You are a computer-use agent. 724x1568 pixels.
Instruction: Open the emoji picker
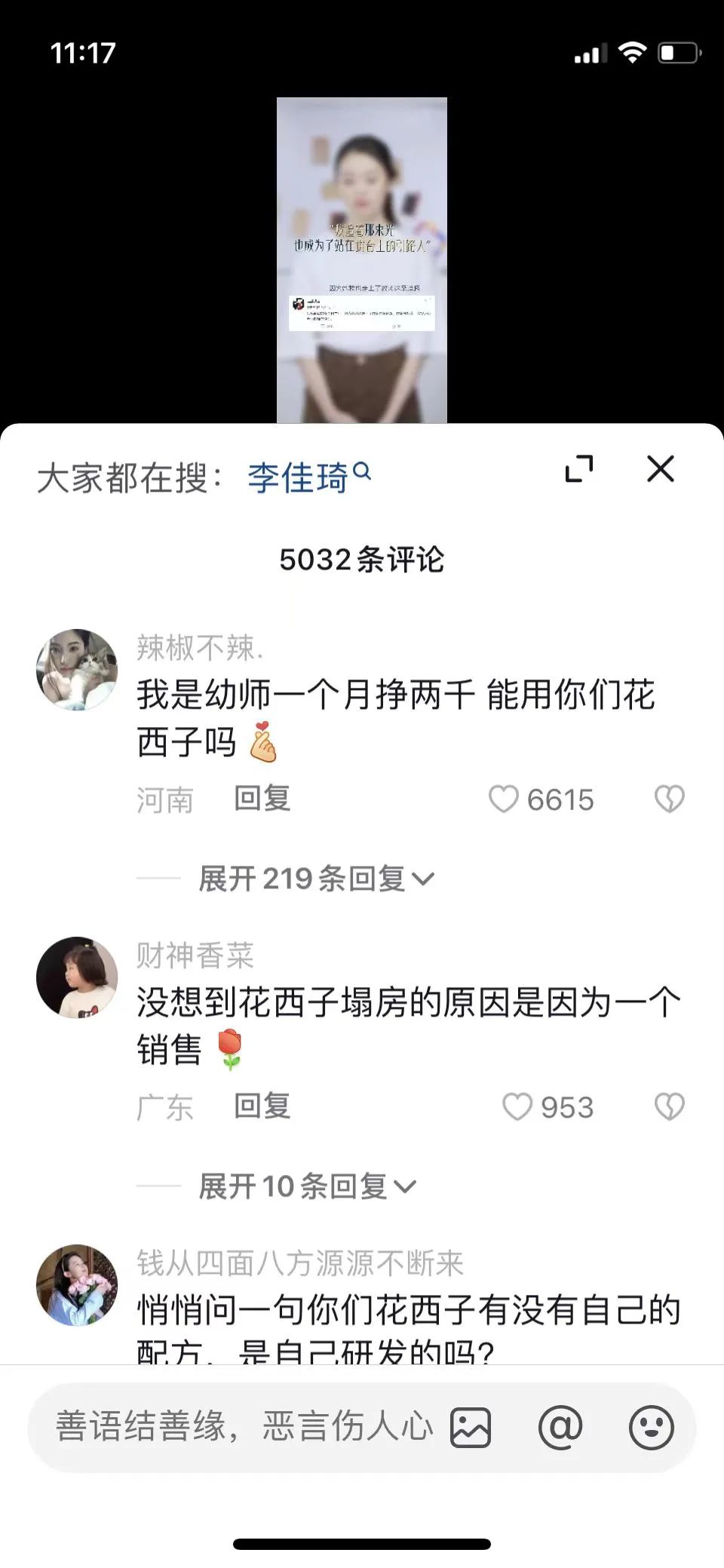pos(651,1428)
